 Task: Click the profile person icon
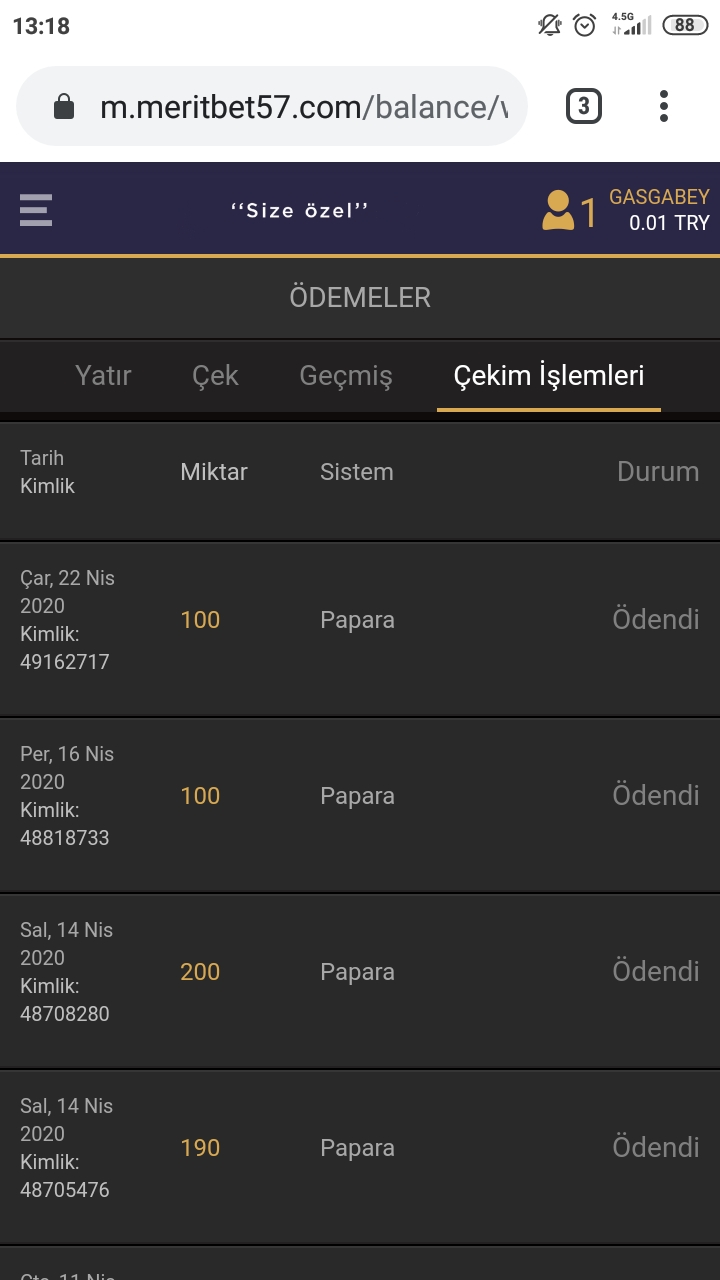tap(557, 210)
